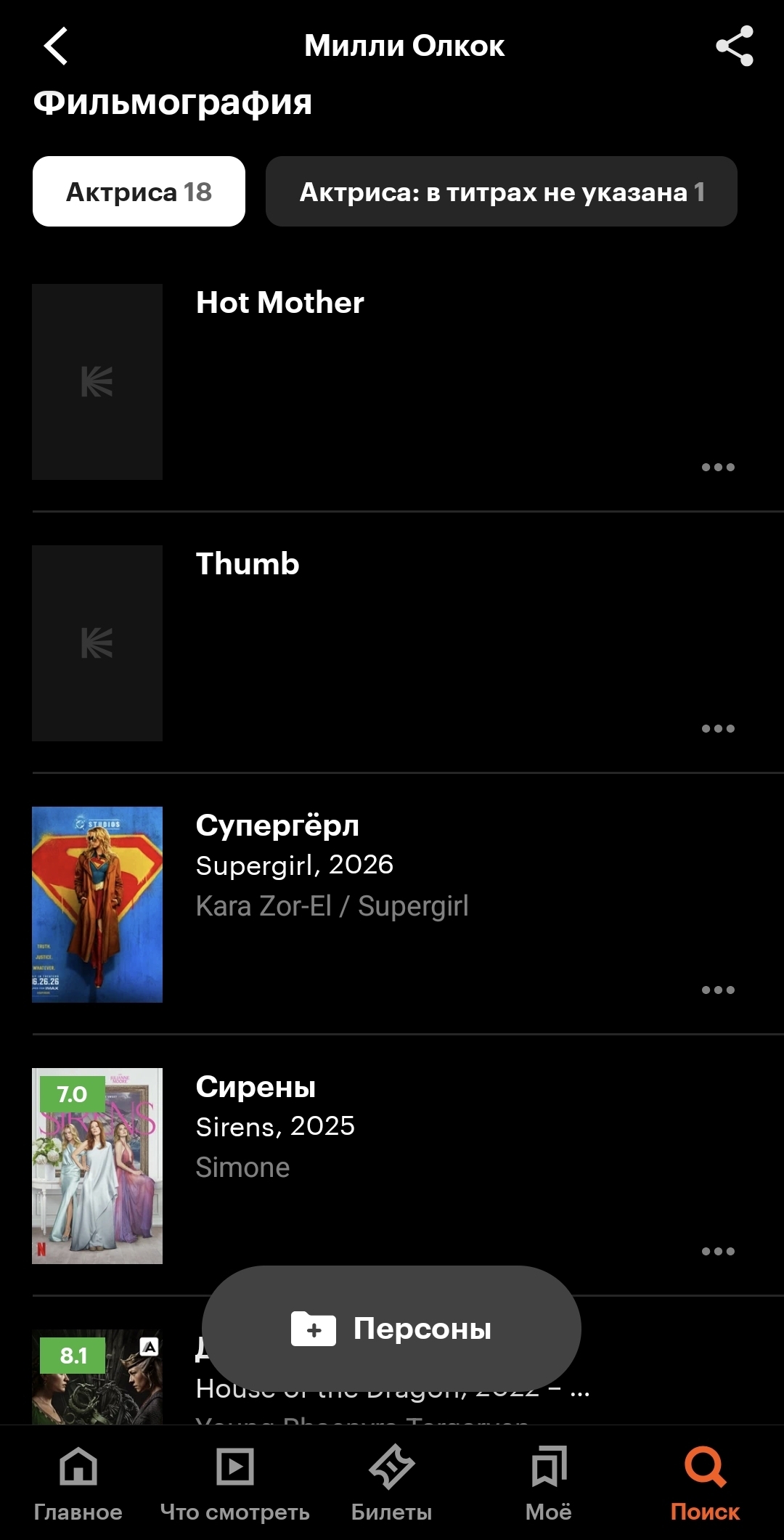Open the Сирены series page
The height and width of the screenshot is (1540, 784).
[x=256, y=1087]
